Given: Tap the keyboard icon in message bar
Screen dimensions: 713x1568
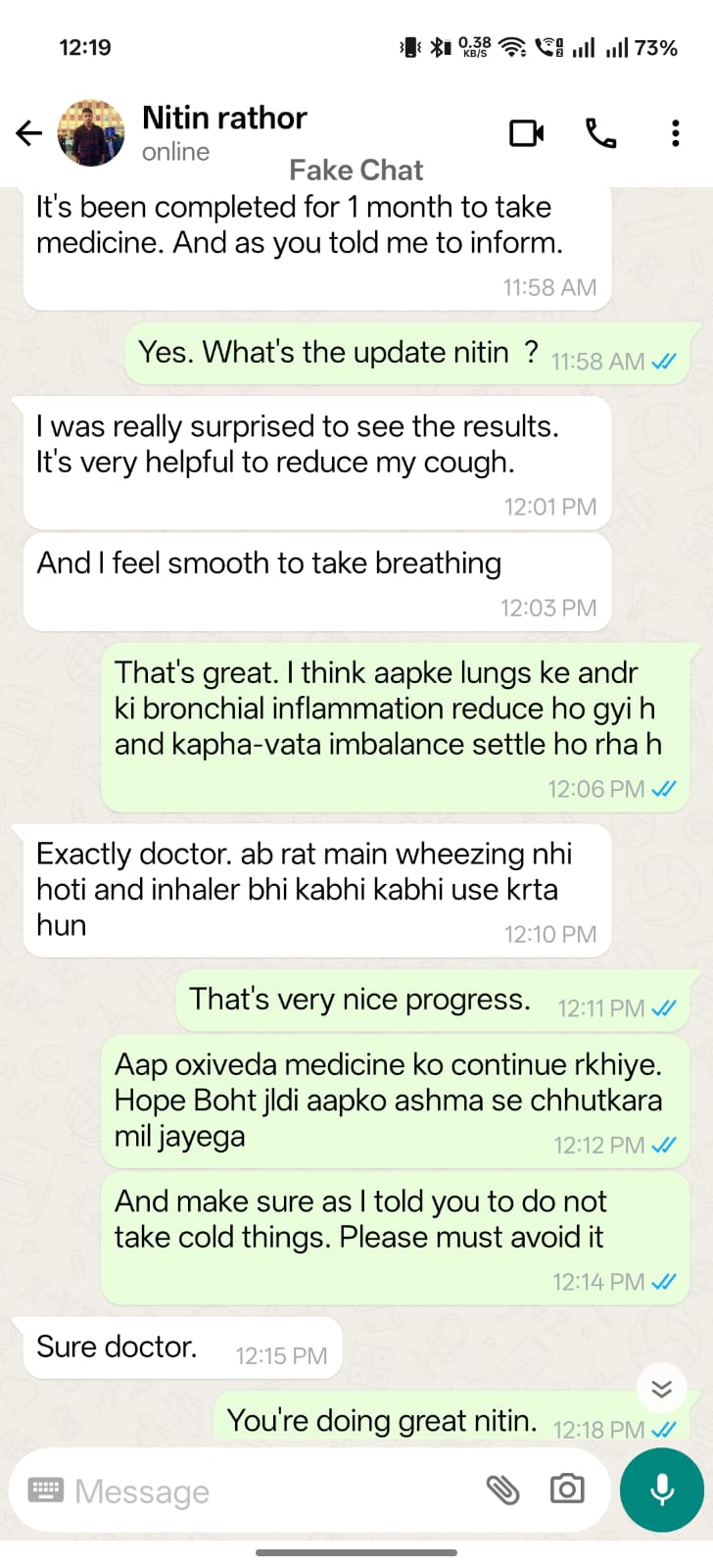Looking at the screenshot, I should coord(45,1489).
